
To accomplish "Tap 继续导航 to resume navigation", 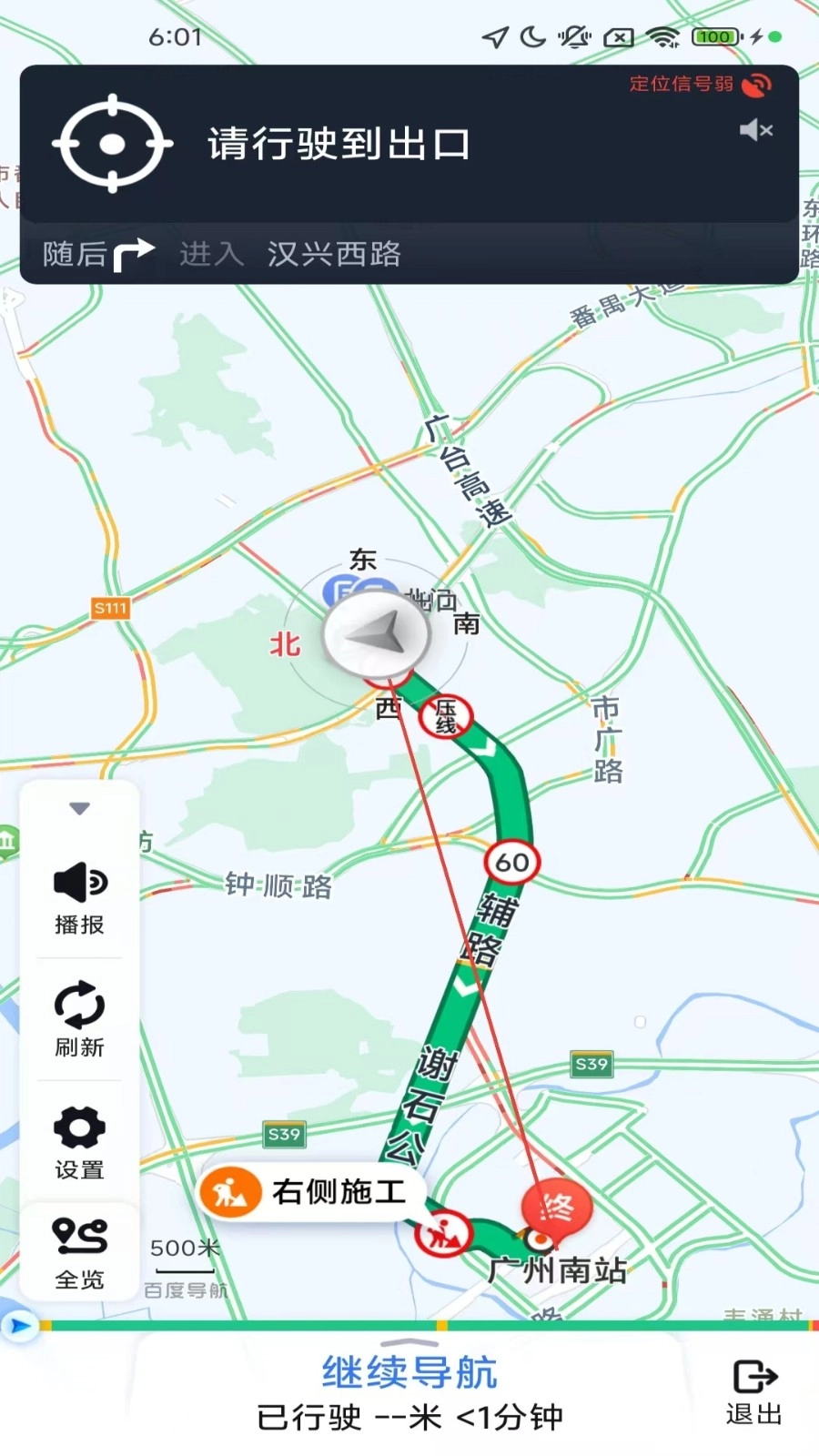I will 409,1372.
